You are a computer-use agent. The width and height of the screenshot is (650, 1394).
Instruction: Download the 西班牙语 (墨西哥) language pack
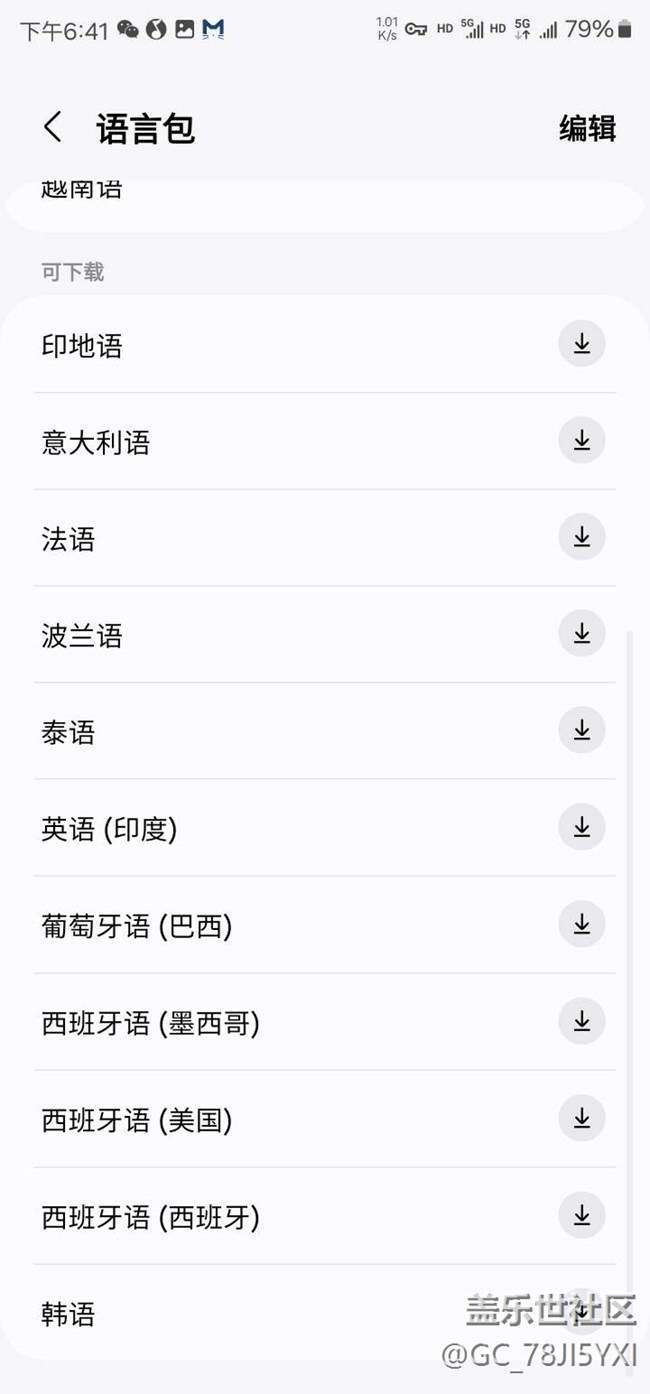(x=582, y=1022)
